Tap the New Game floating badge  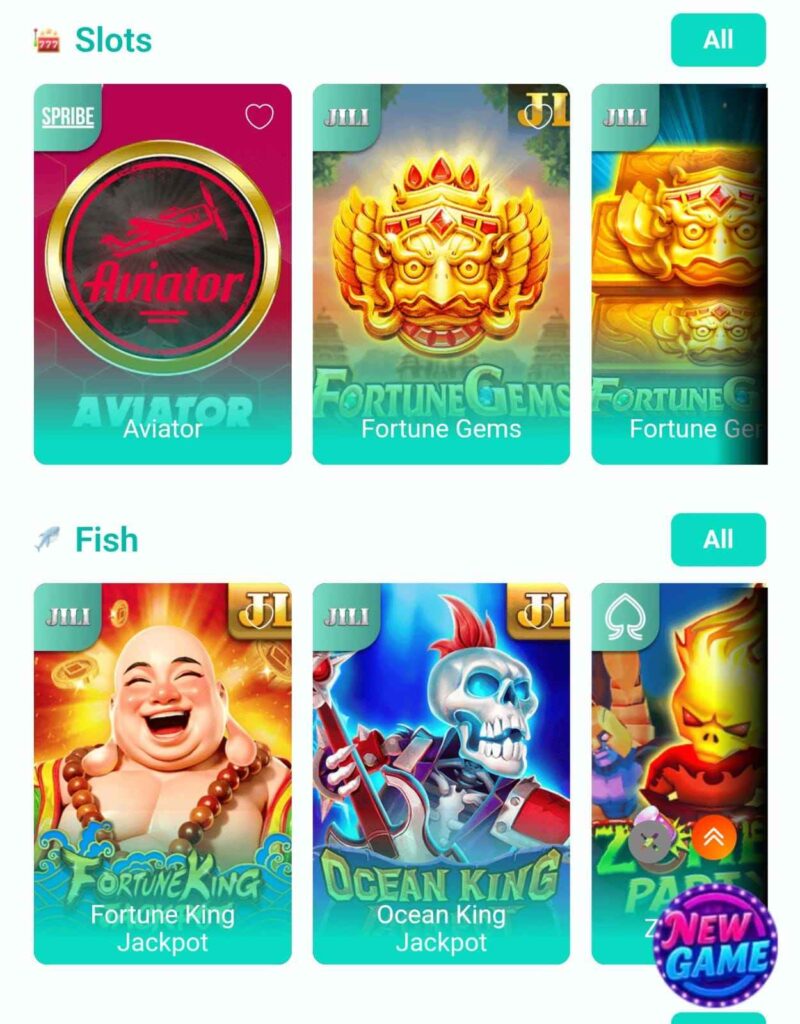pos(716,946)
